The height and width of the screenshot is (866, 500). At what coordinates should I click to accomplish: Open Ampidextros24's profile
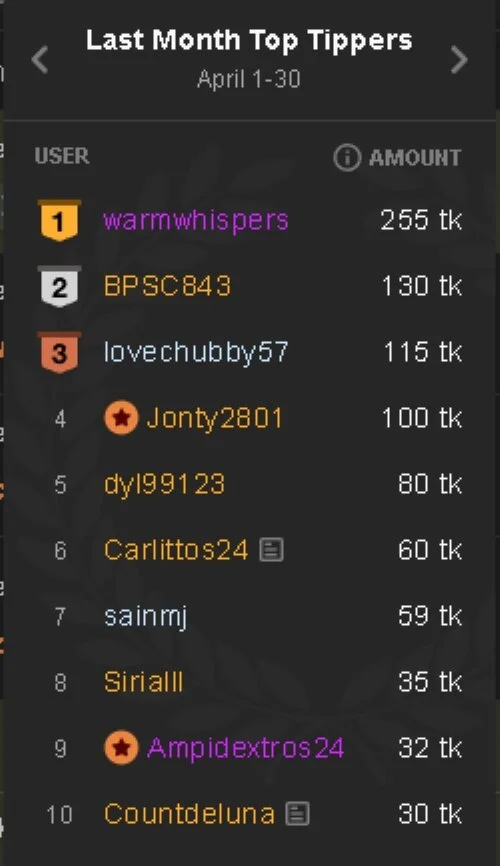246,748
